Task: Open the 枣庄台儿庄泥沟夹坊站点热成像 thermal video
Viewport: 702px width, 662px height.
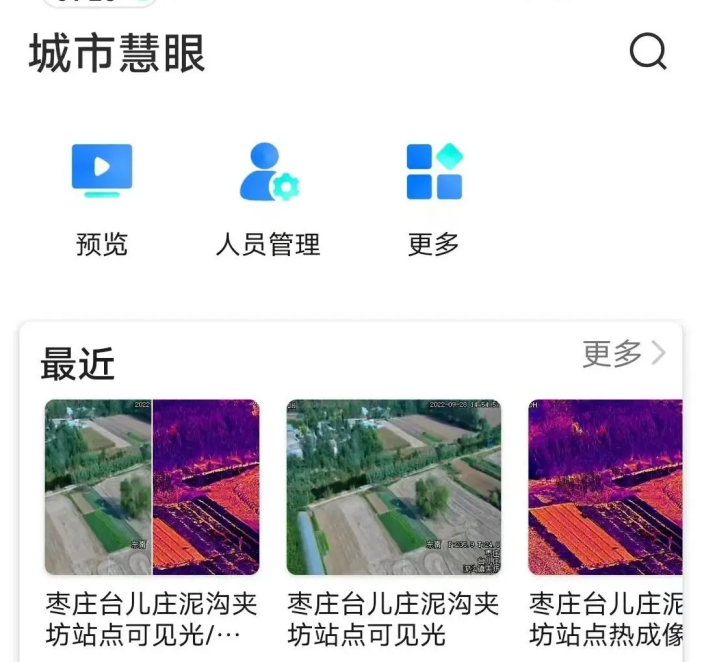Action: click(606, 487)
